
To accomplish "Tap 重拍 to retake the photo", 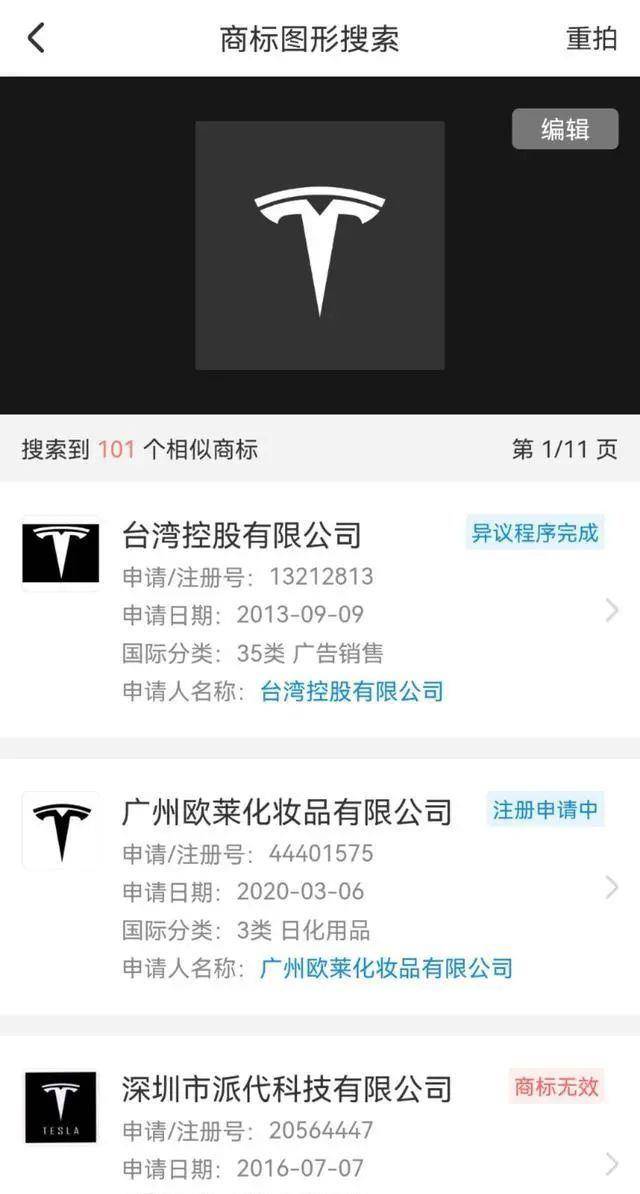I will 591,39.
